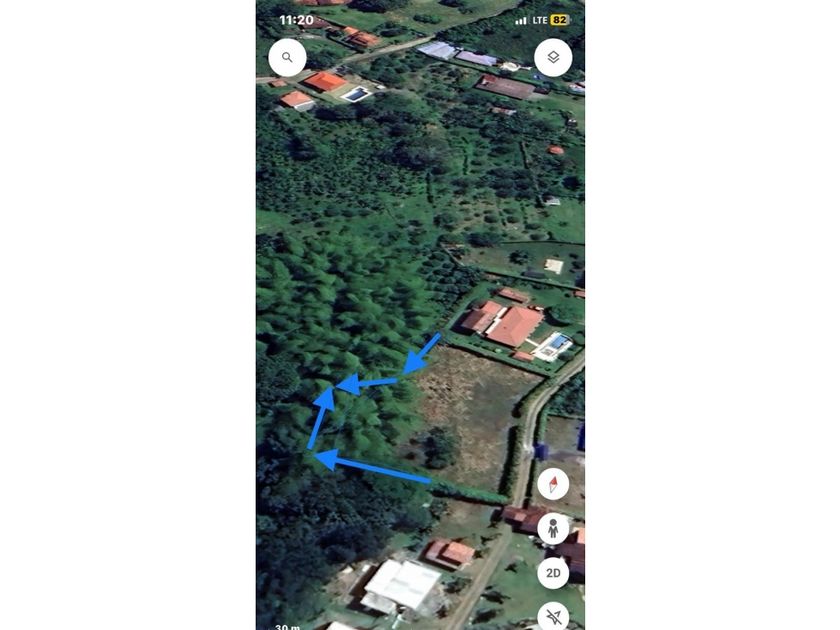This screenshot has width=840, height=630.
Task: Open the map layers menu
Action: point(553,58)
